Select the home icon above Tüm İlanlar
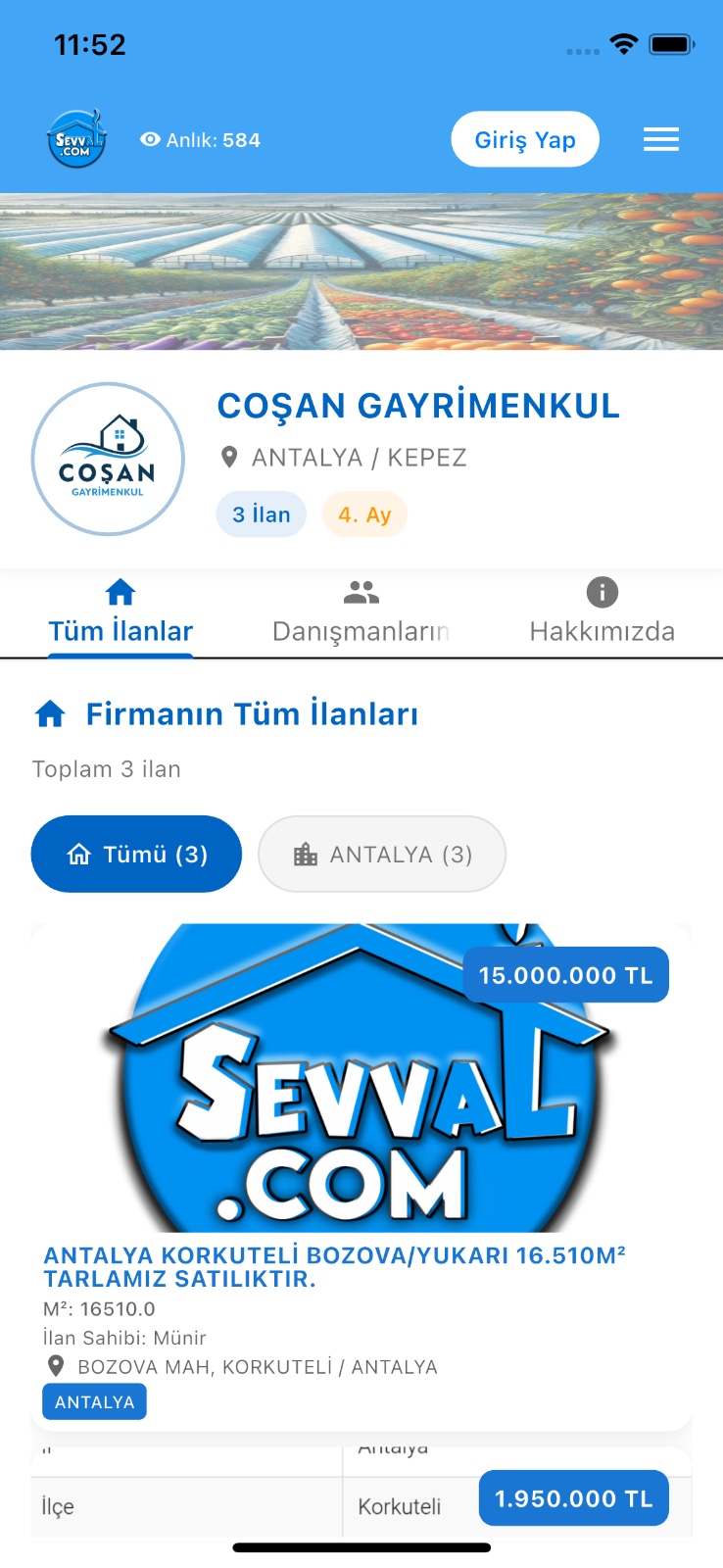 click(120, 590)
